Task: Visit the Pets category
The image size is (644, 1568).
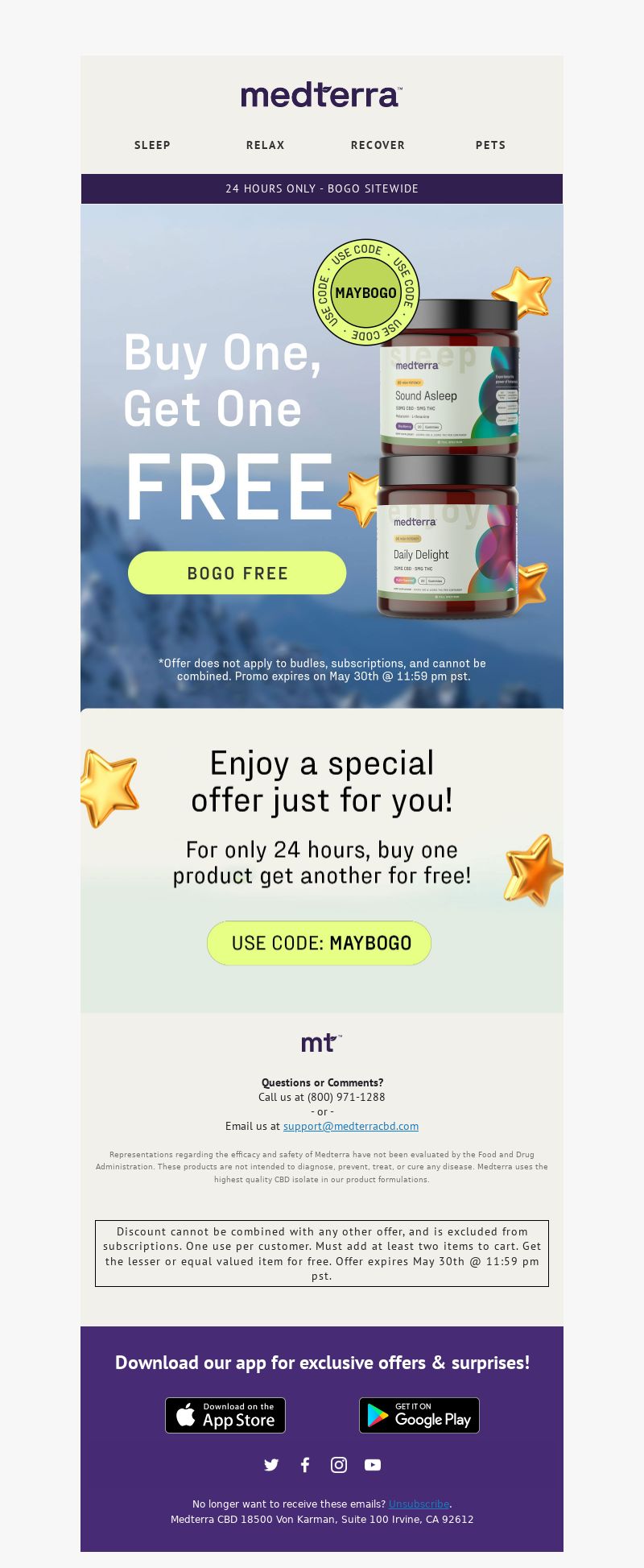Action: pyautogui.click(x=490, y=145)
